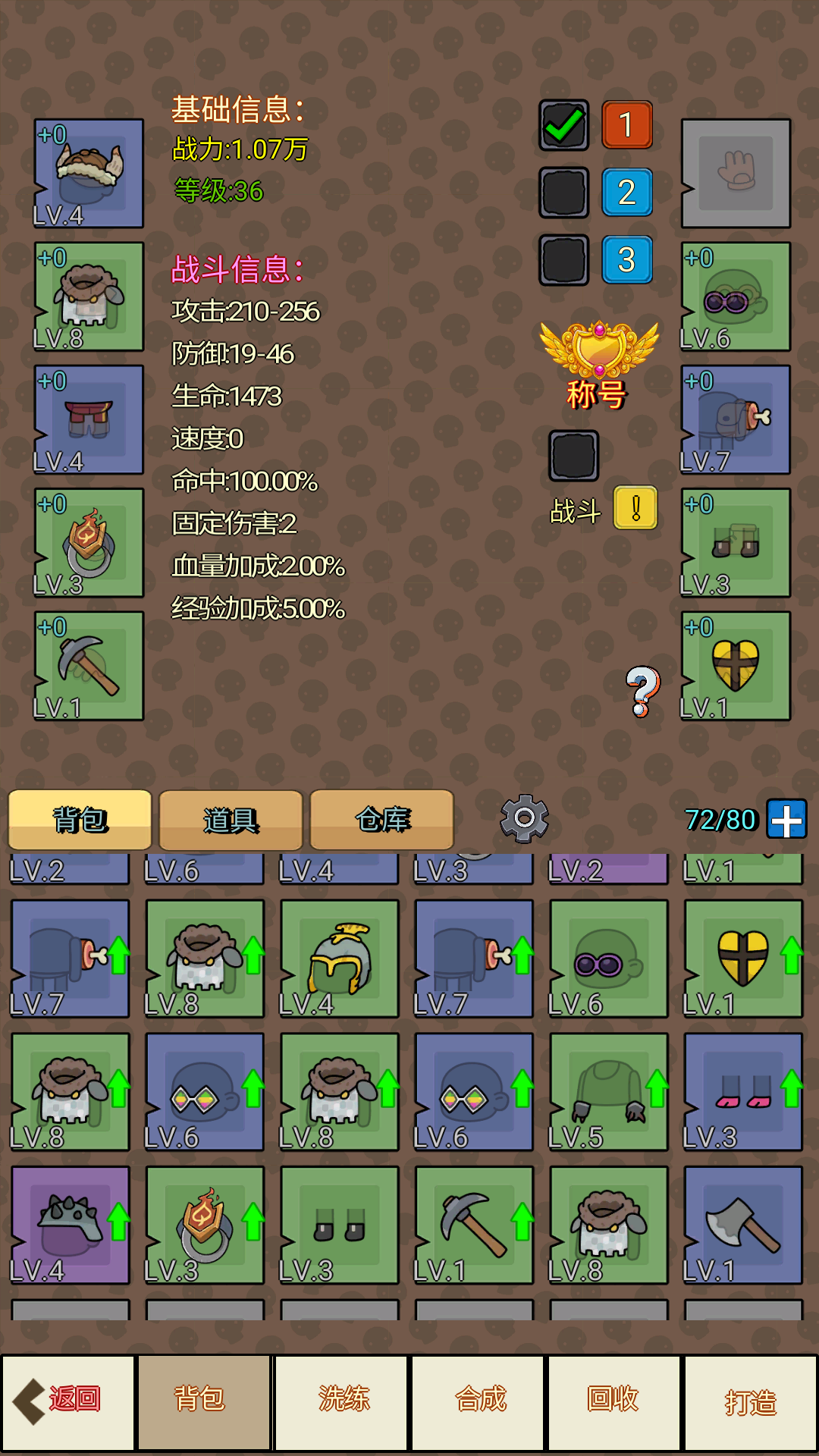This screenshot has width=819, height=1456.
Task: Click the empty glove equipment slot
Action: [733, 173]
